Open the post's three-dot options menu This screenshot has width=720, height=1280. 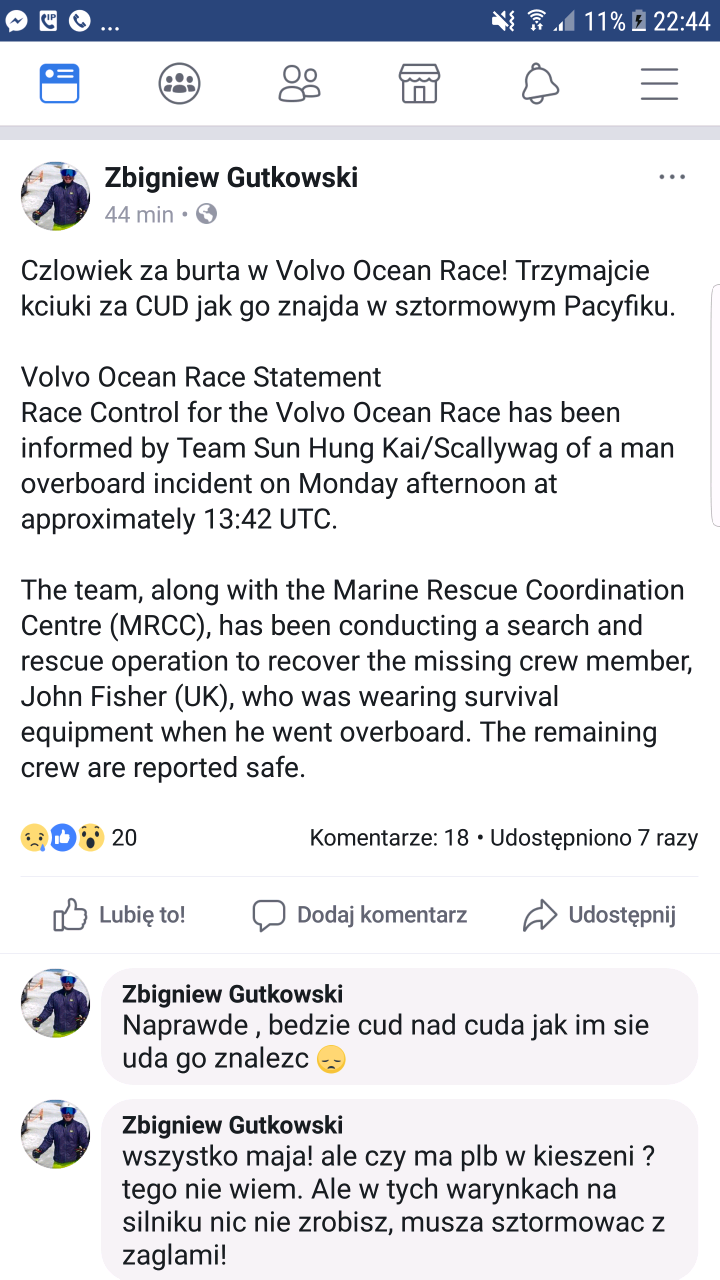(x=672, y=177)
